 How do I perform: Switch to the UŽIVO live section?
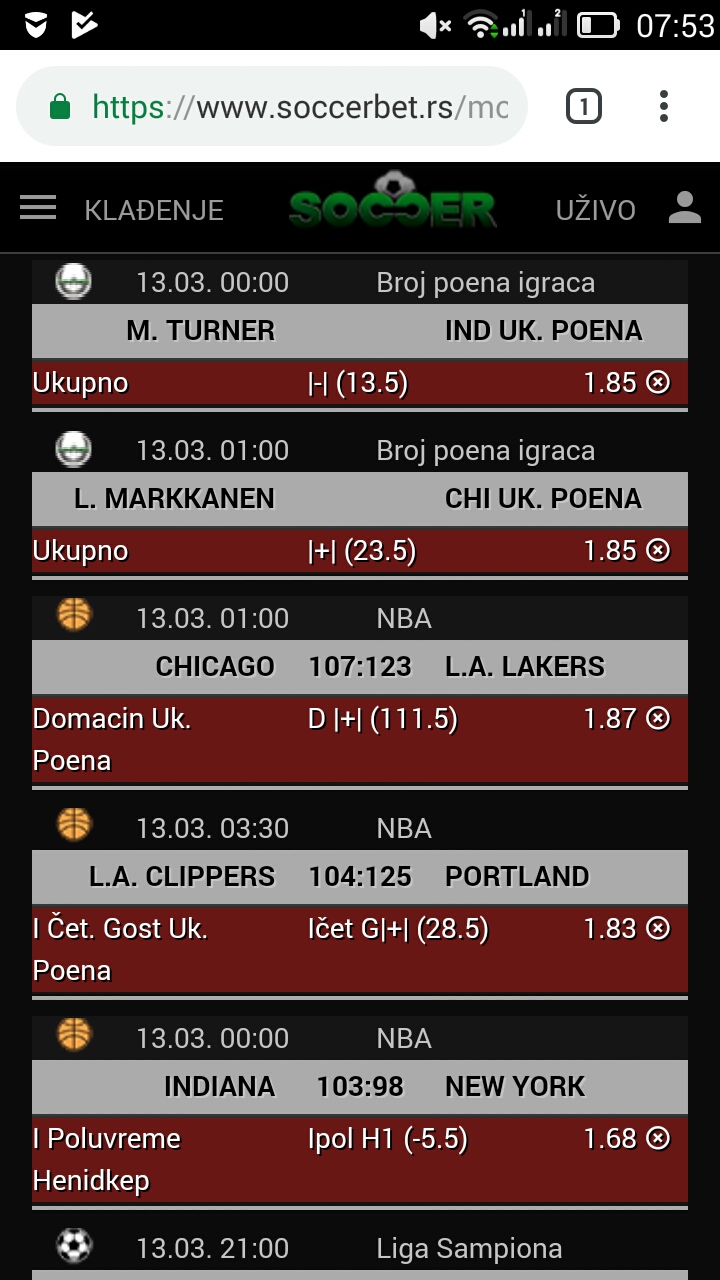[x=596, y=210]
